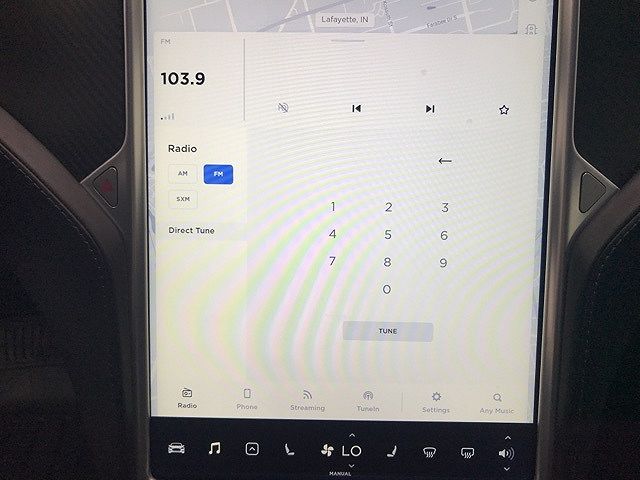
Task: Skip to the next station
Action: click(x=430, y=108)
